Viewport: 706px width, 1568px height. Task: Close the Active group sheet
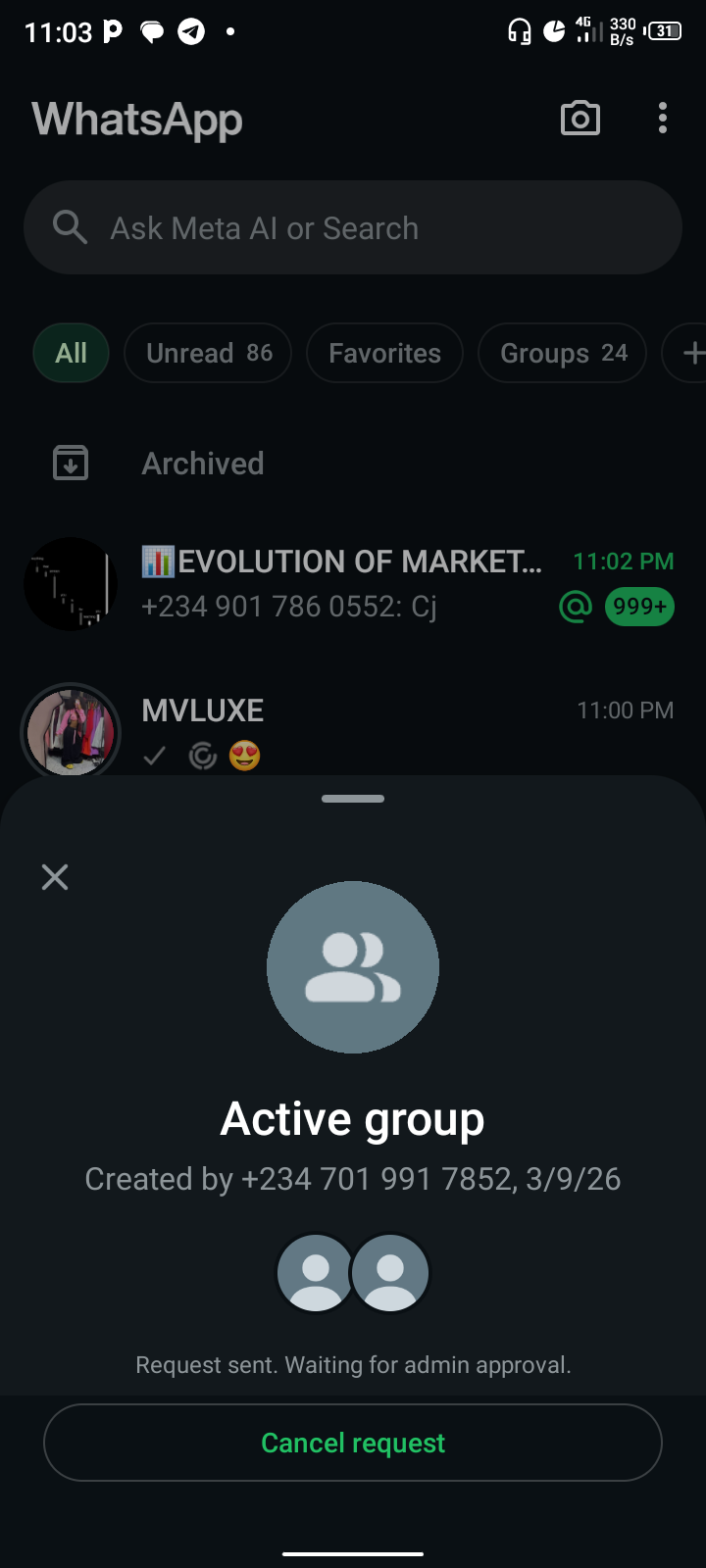[x=55, y=877]
